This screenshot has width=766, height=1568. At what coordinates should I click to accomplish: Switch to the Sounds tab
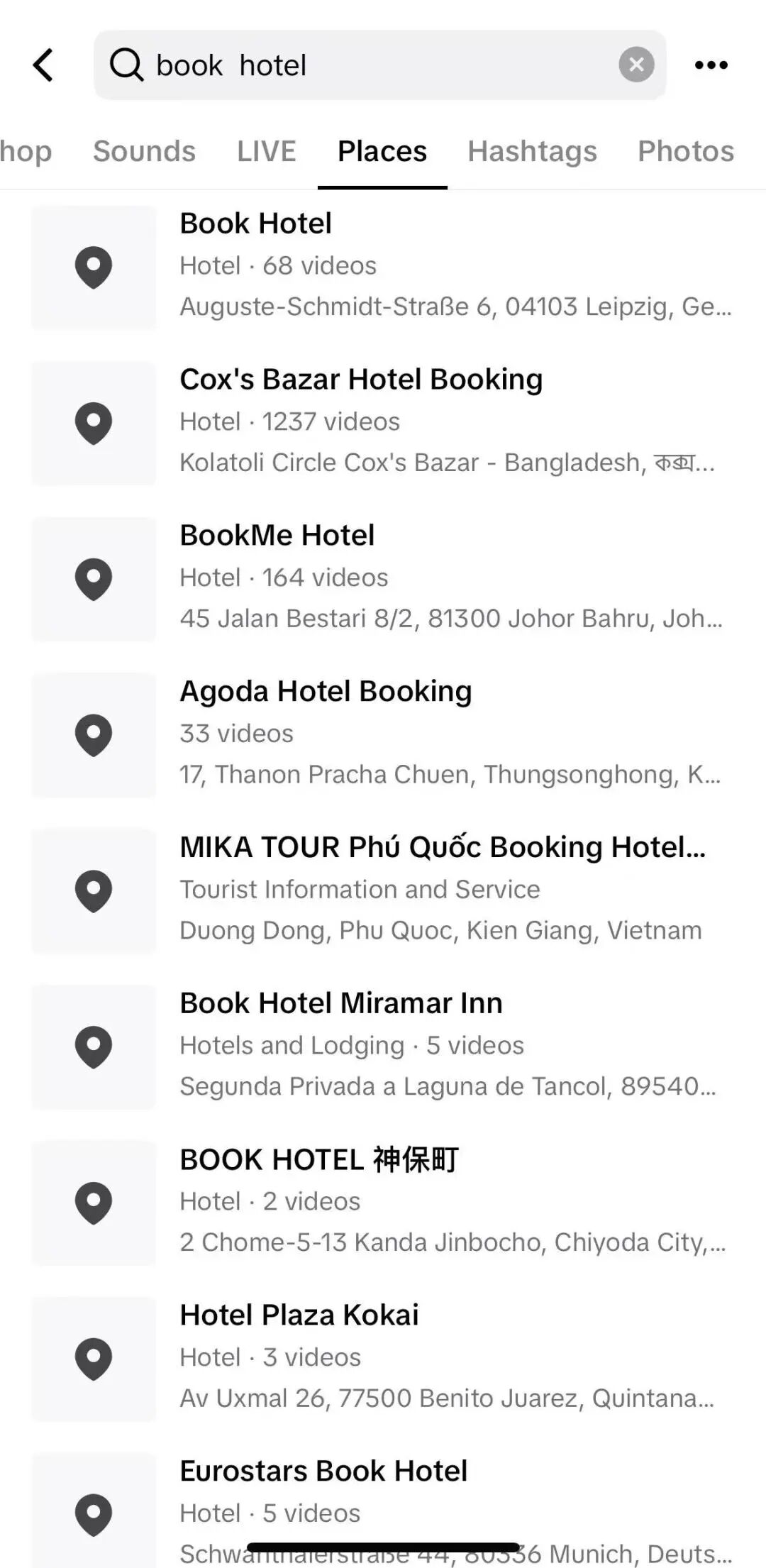(x=144, y=151)
